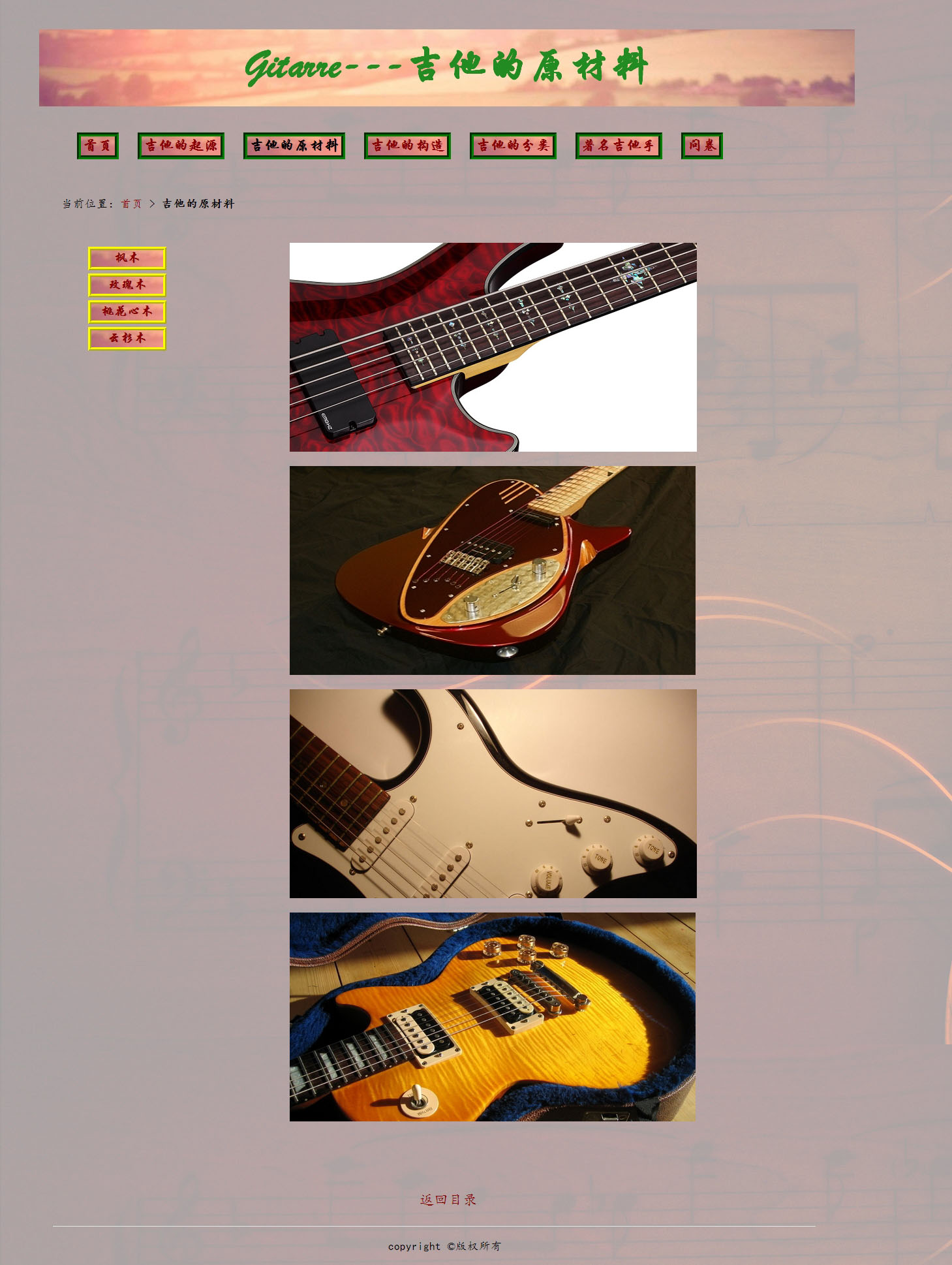Open the 首页 nav button
Viewport: 952px width, 1265px height.
[98, 146]
